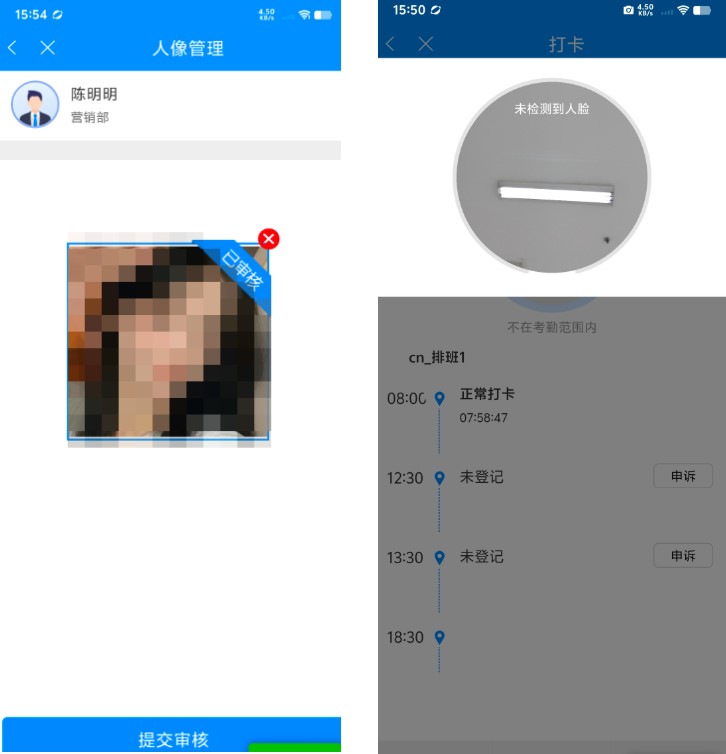Go back from the 人像管理 screen
Viewport: 726px width, 754px height.
click(x=12, y=48)
